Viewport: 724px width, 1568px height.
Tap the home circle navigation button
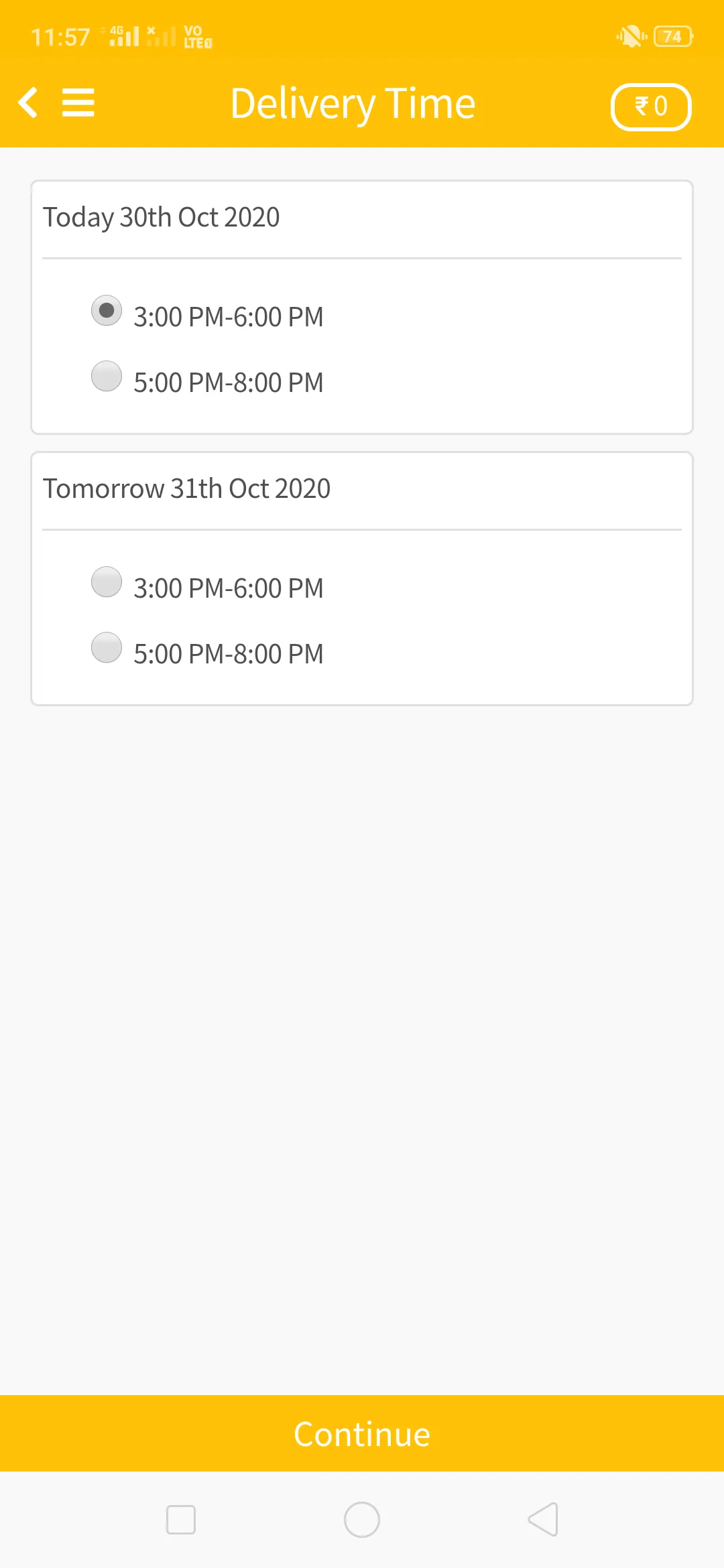[362, 1519]
